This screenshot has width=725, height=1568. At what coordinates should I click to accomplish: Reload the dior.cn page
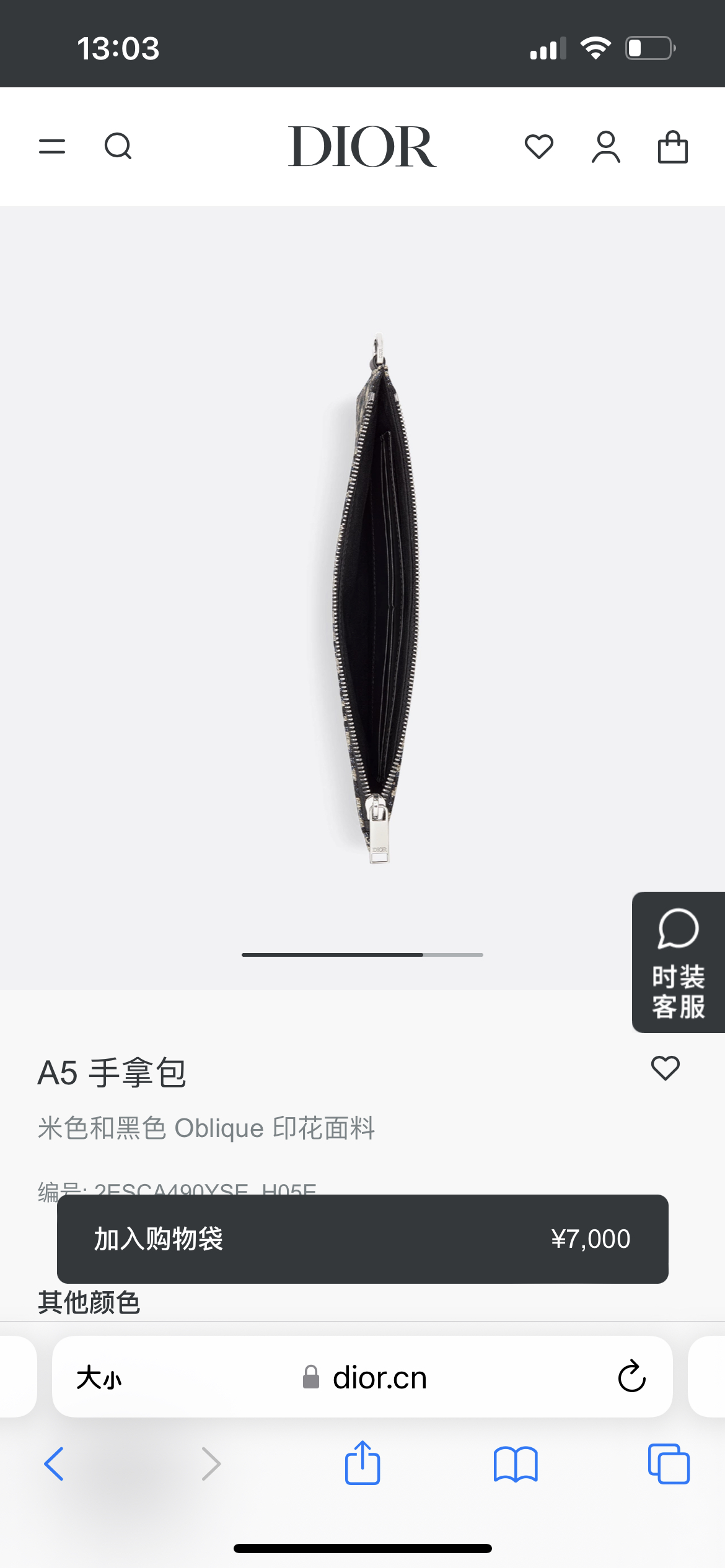click(x=631, y=1377)
